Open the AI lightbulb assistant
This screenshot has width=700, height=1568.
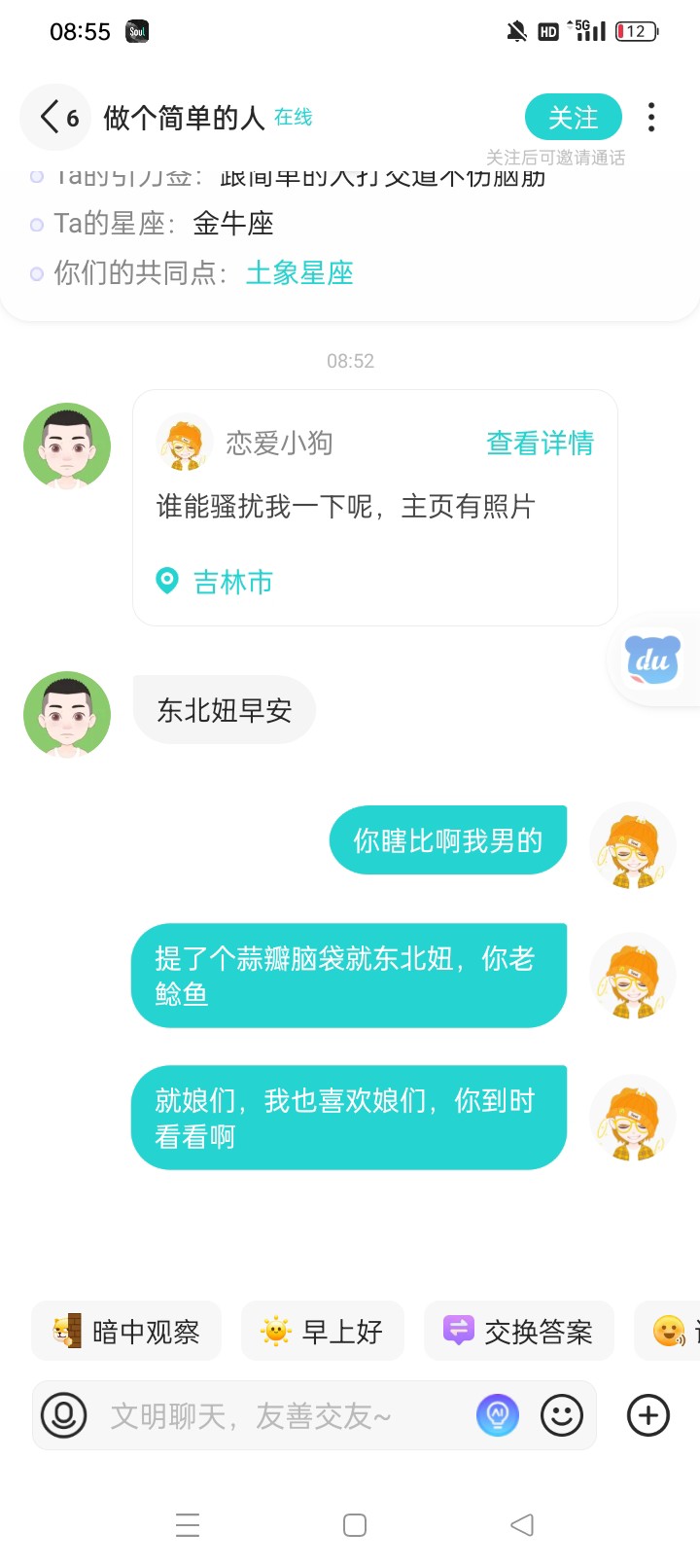click(x=498, y=1415)
